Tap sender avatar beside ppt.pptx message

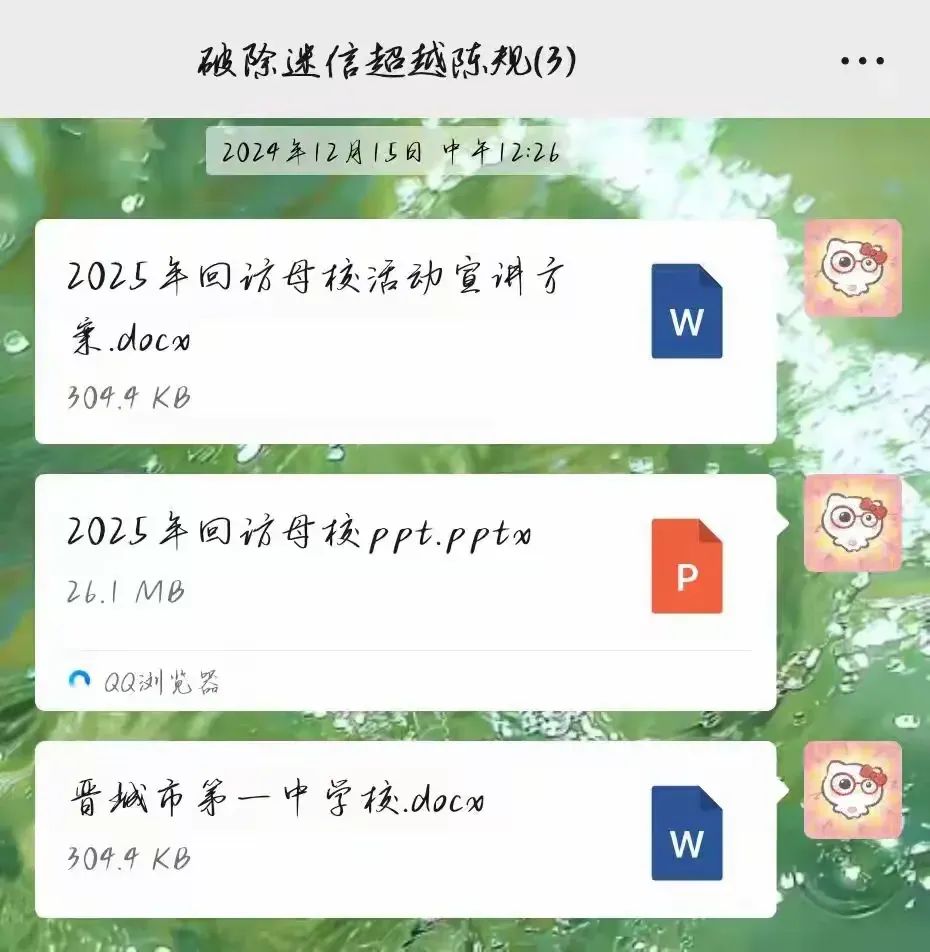coord(853,523)
